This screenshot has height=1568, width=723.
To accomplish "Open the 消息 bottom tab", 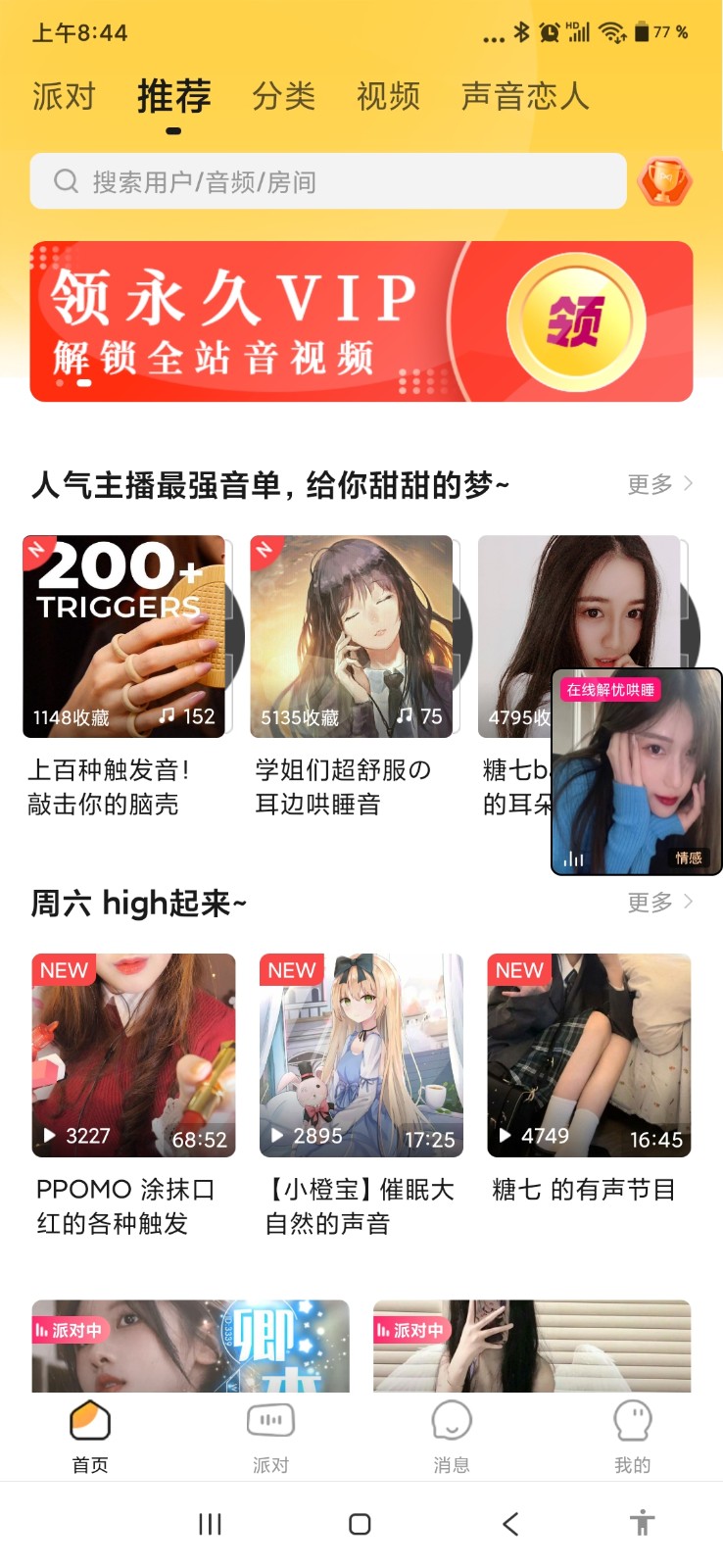I will pos(452,1436).
